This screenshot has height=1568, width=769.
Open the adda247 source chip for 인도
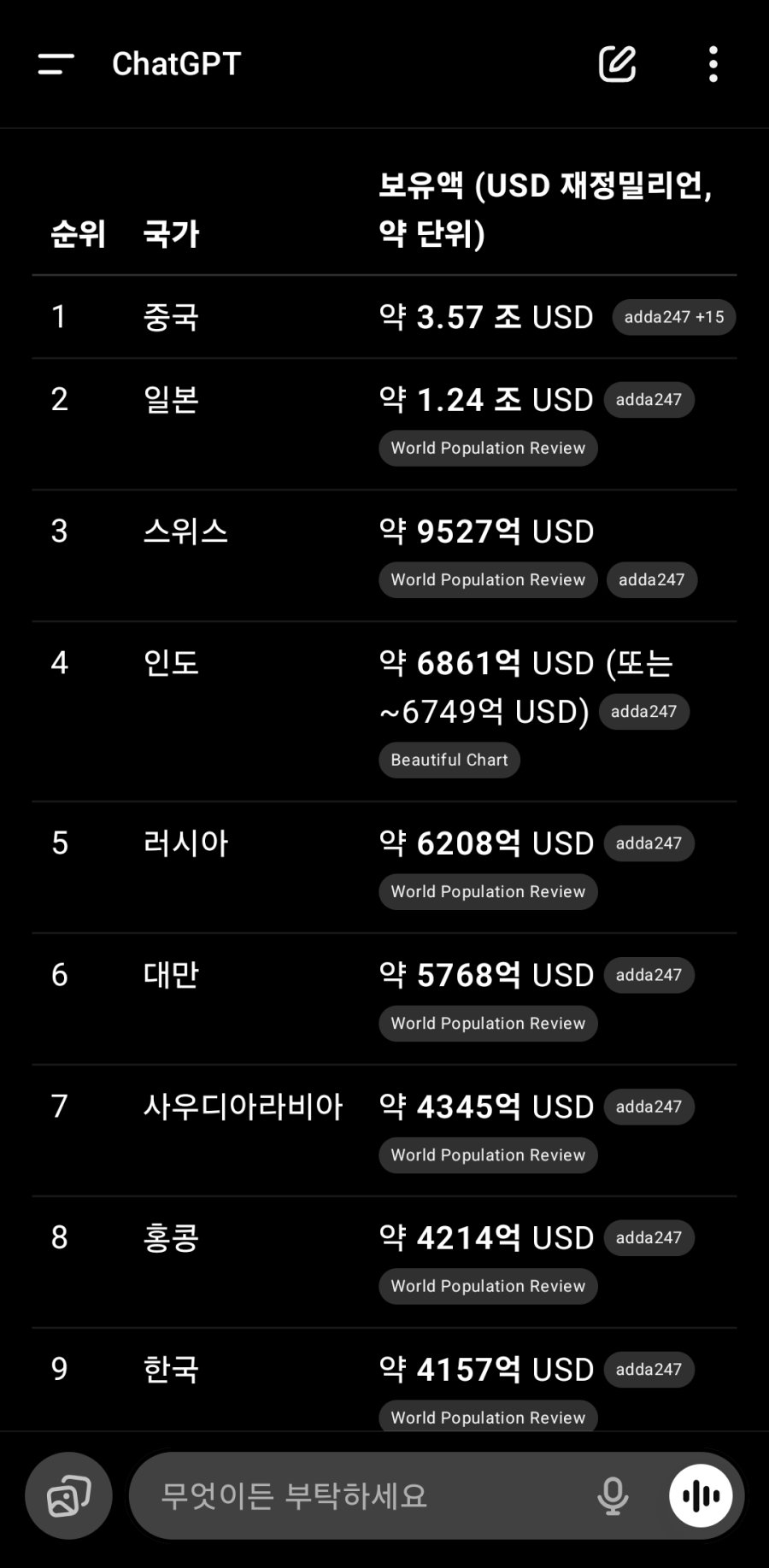643,712
